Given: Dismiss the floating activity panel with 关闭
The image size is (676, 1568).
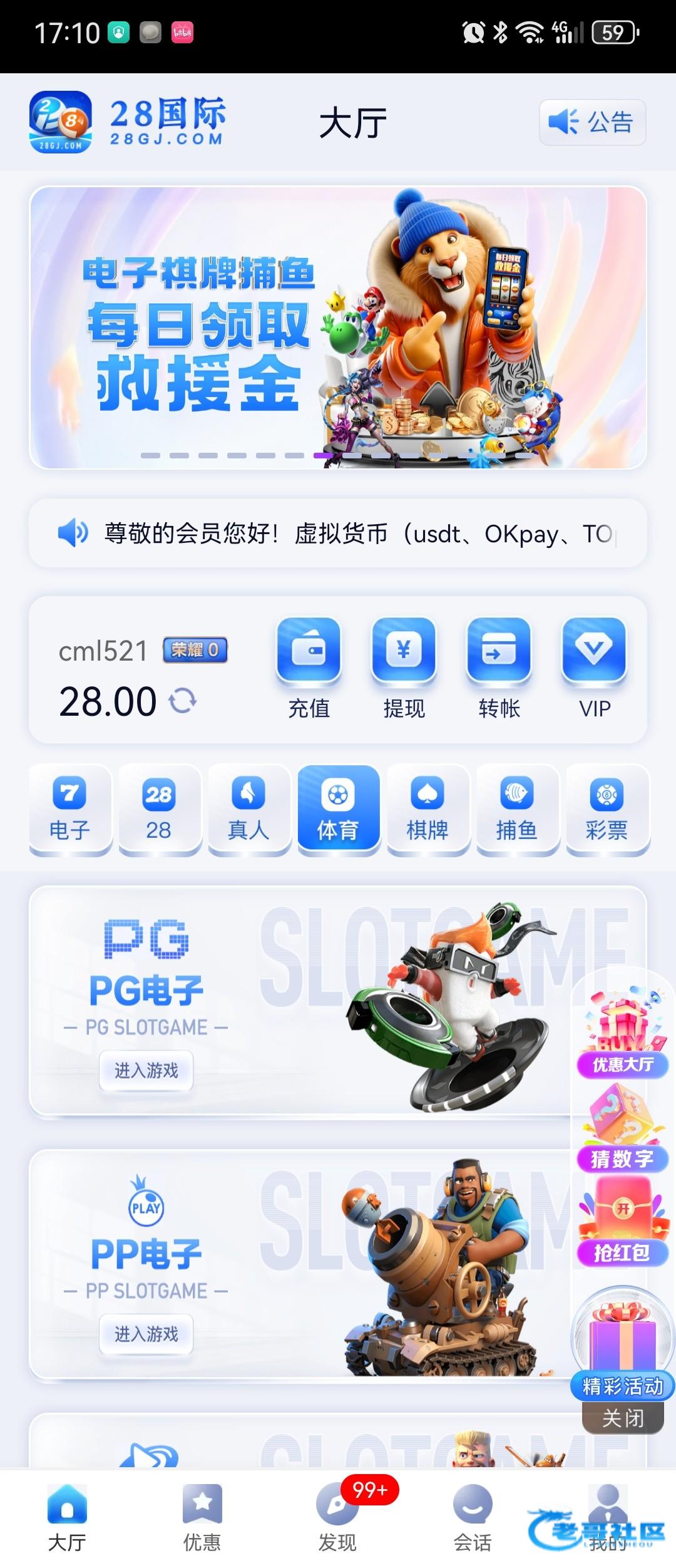Looking at the screenshot, I should coord(623,1418).
